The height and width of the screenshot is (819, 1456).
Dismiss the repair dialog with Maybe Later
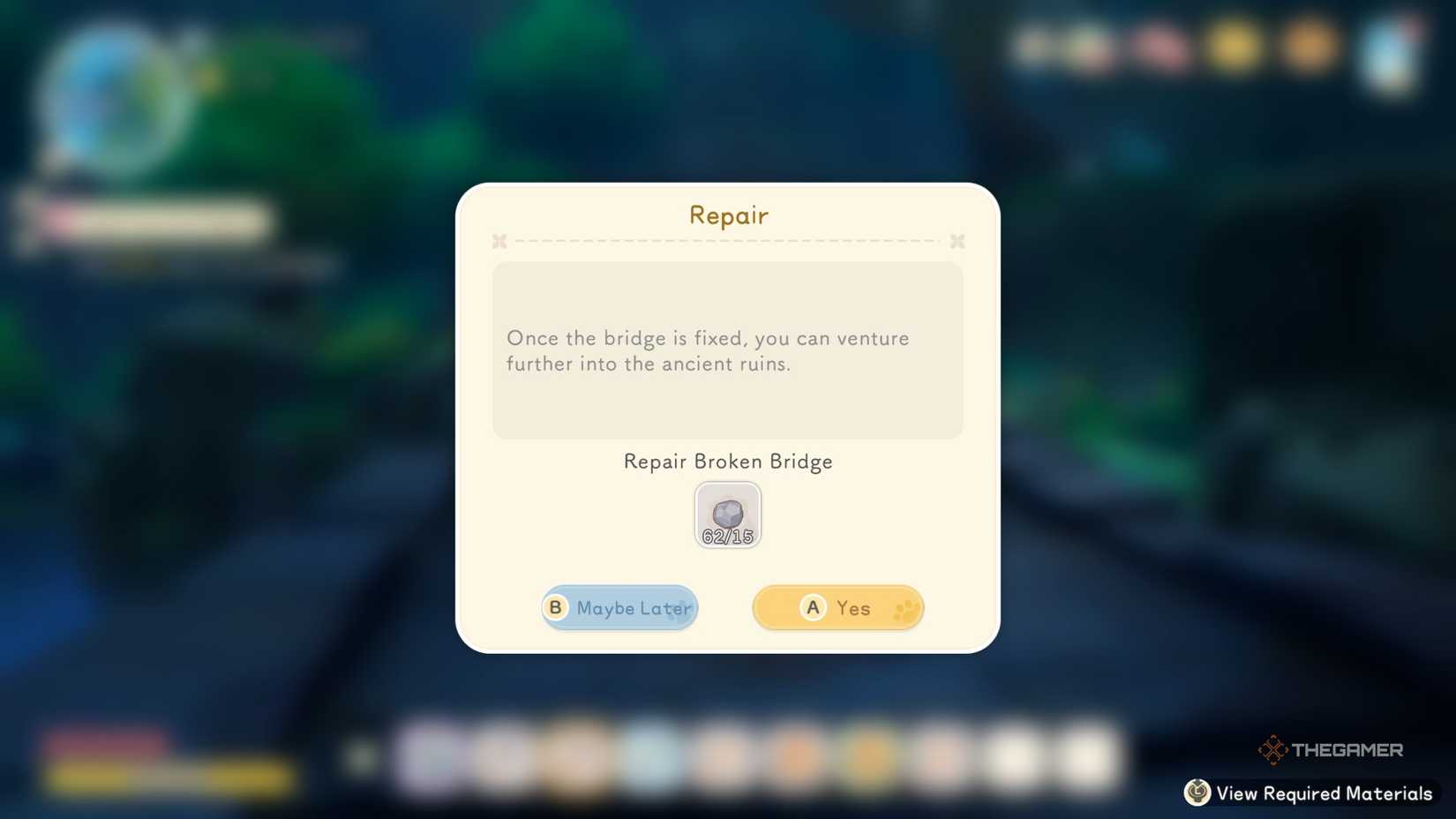[x=619, y=608]
